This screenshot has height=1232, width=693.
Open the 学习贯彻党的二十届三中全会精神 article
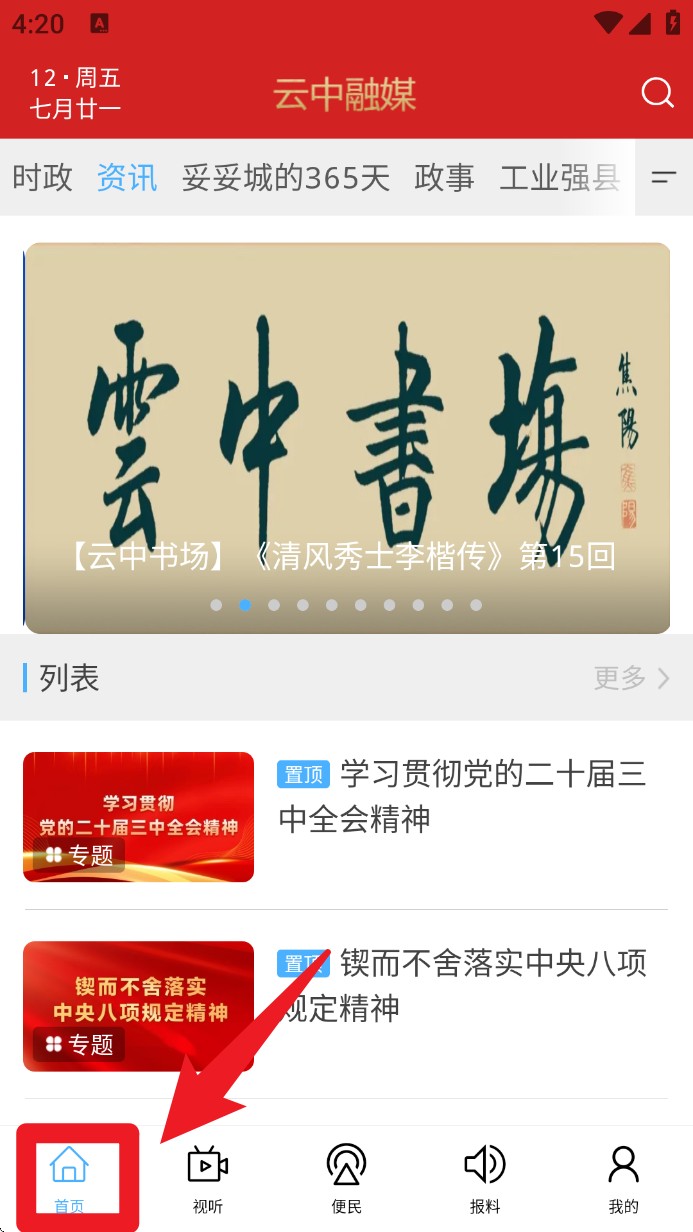pos(462,796)
